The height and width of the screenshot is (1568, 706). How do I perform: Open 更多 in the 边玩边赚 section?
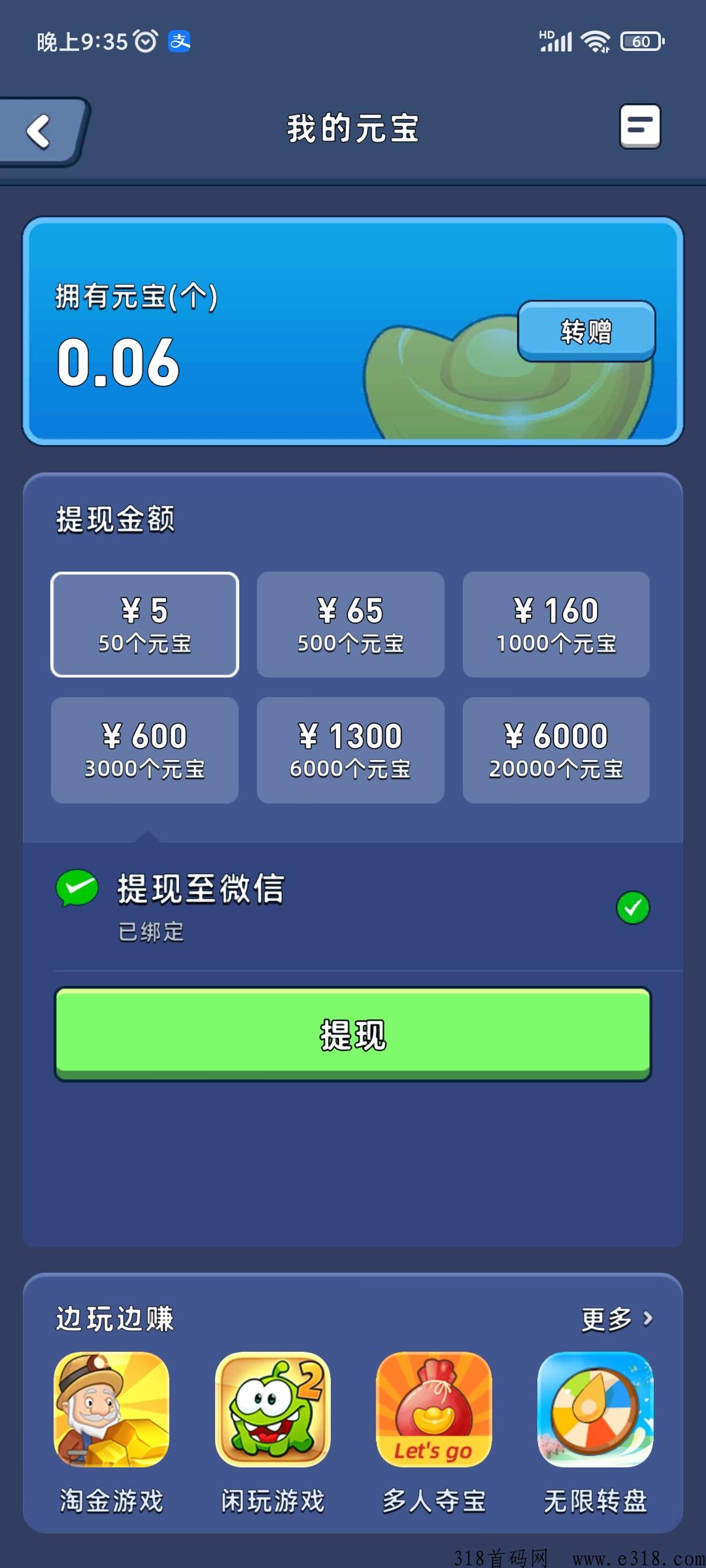(x=616, y=1319)
